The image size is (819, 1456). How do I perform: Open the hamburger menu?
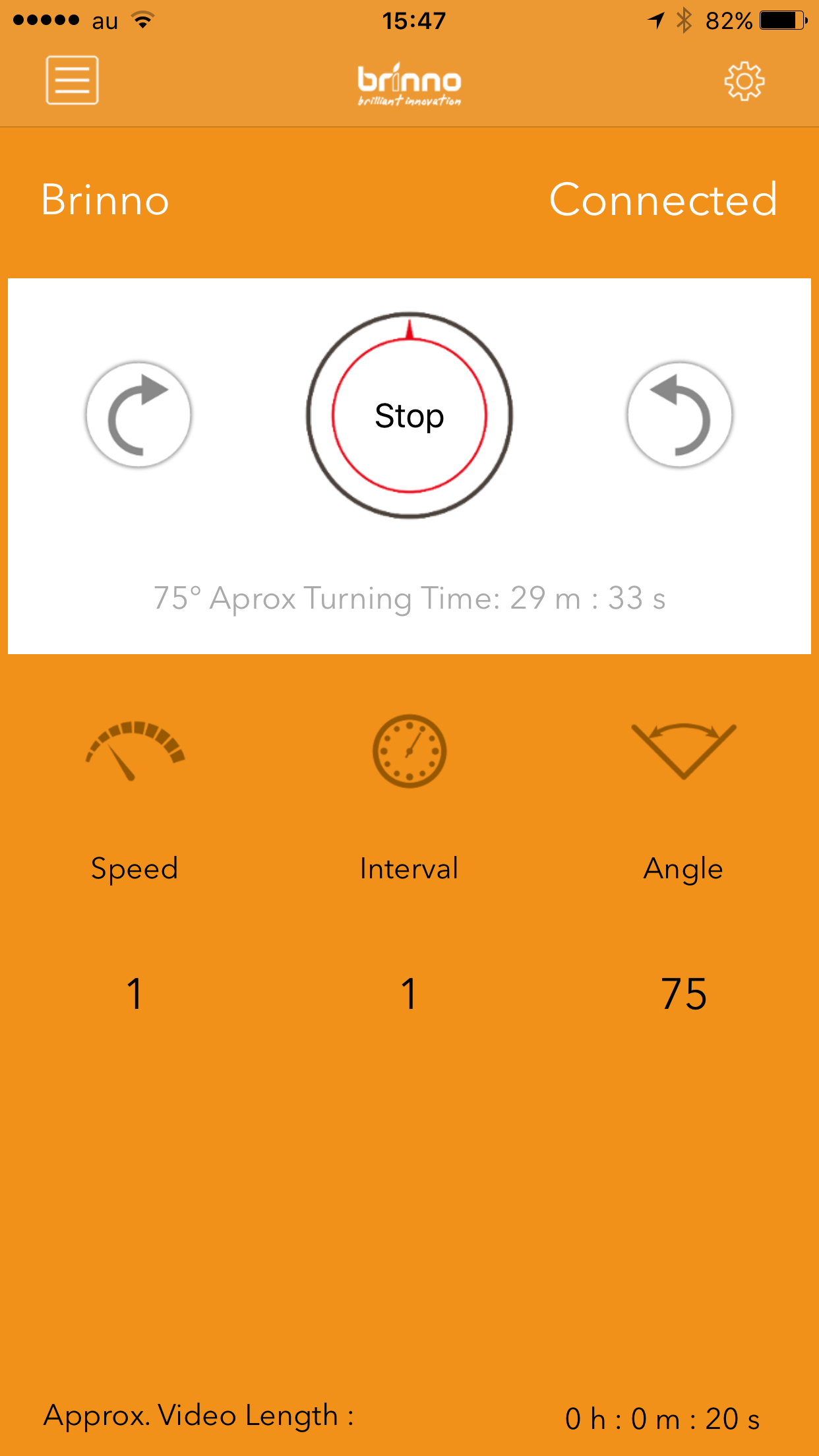[x=72, y=80]
